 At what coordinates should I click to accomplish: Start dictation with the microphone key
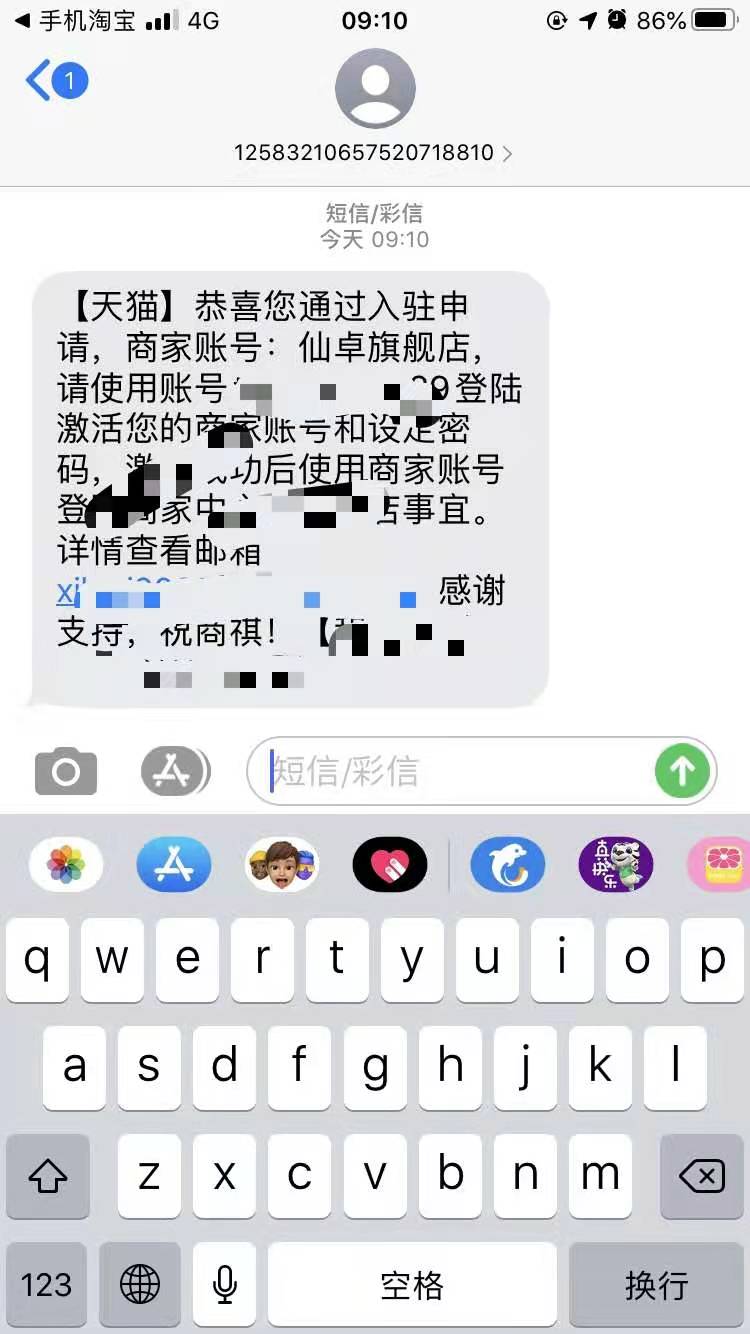click(x=225, y=1285)
